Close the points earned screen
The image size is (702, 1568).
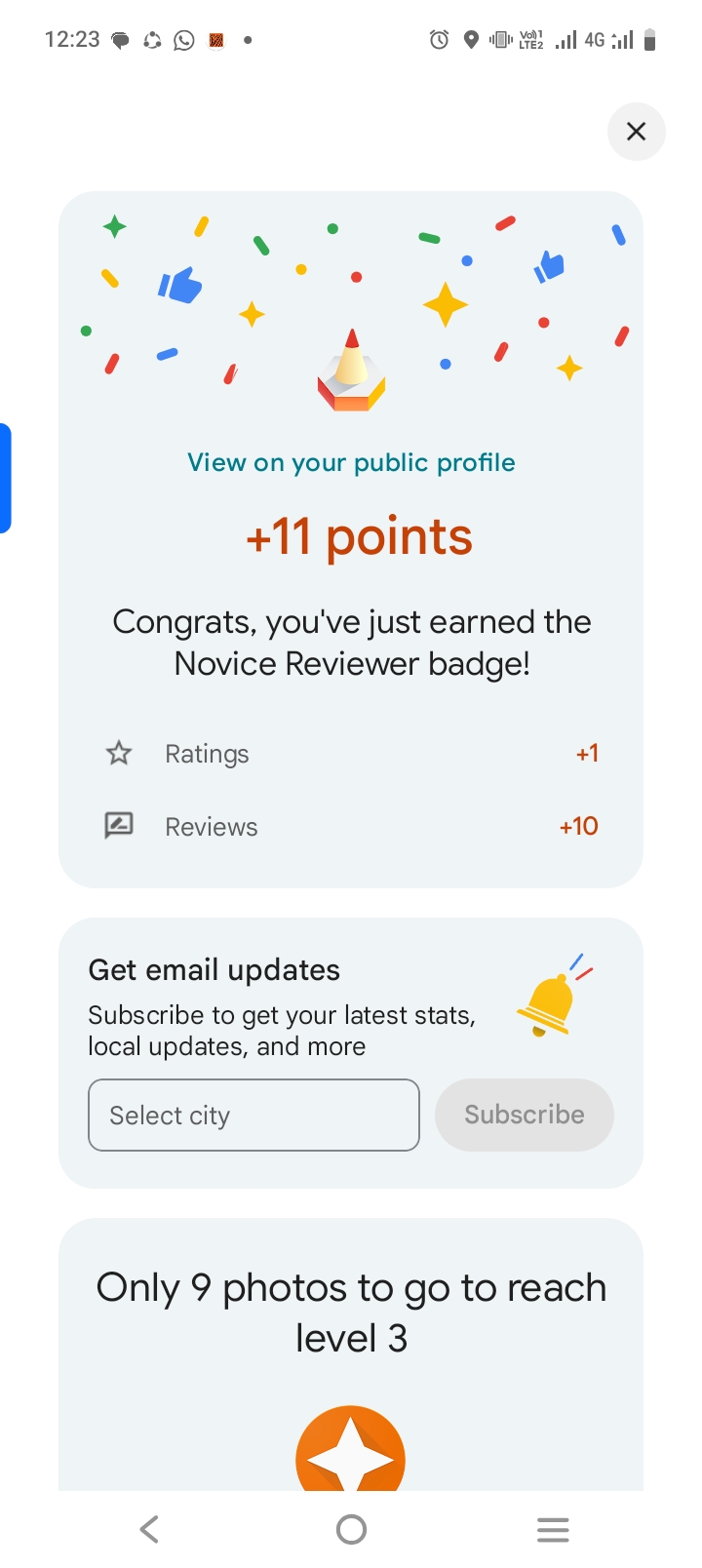(x=636, y=132)
